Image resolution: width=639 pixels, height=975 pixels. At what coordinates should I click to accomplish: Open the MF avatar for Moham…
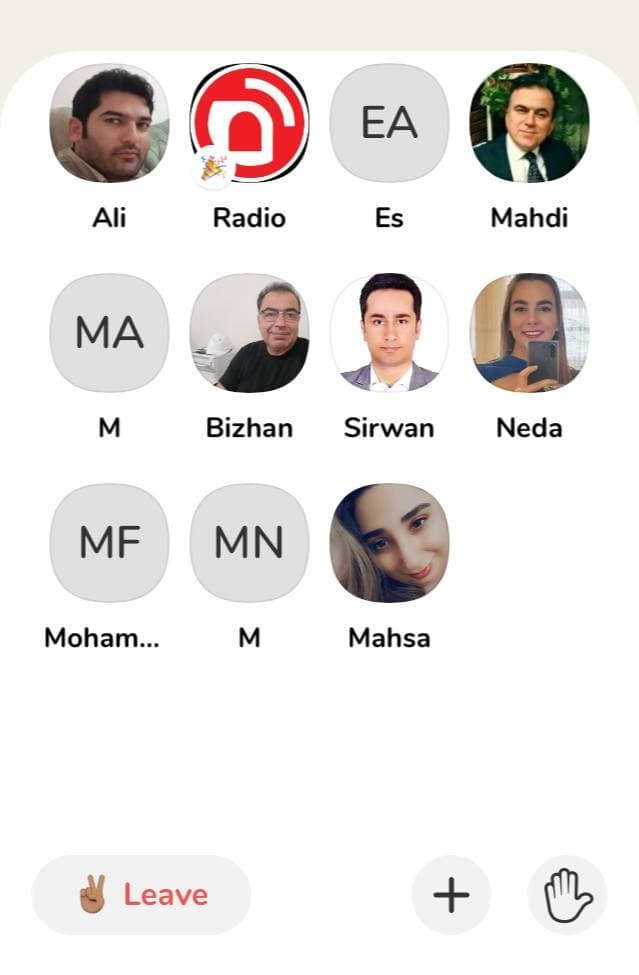point(109,543)
